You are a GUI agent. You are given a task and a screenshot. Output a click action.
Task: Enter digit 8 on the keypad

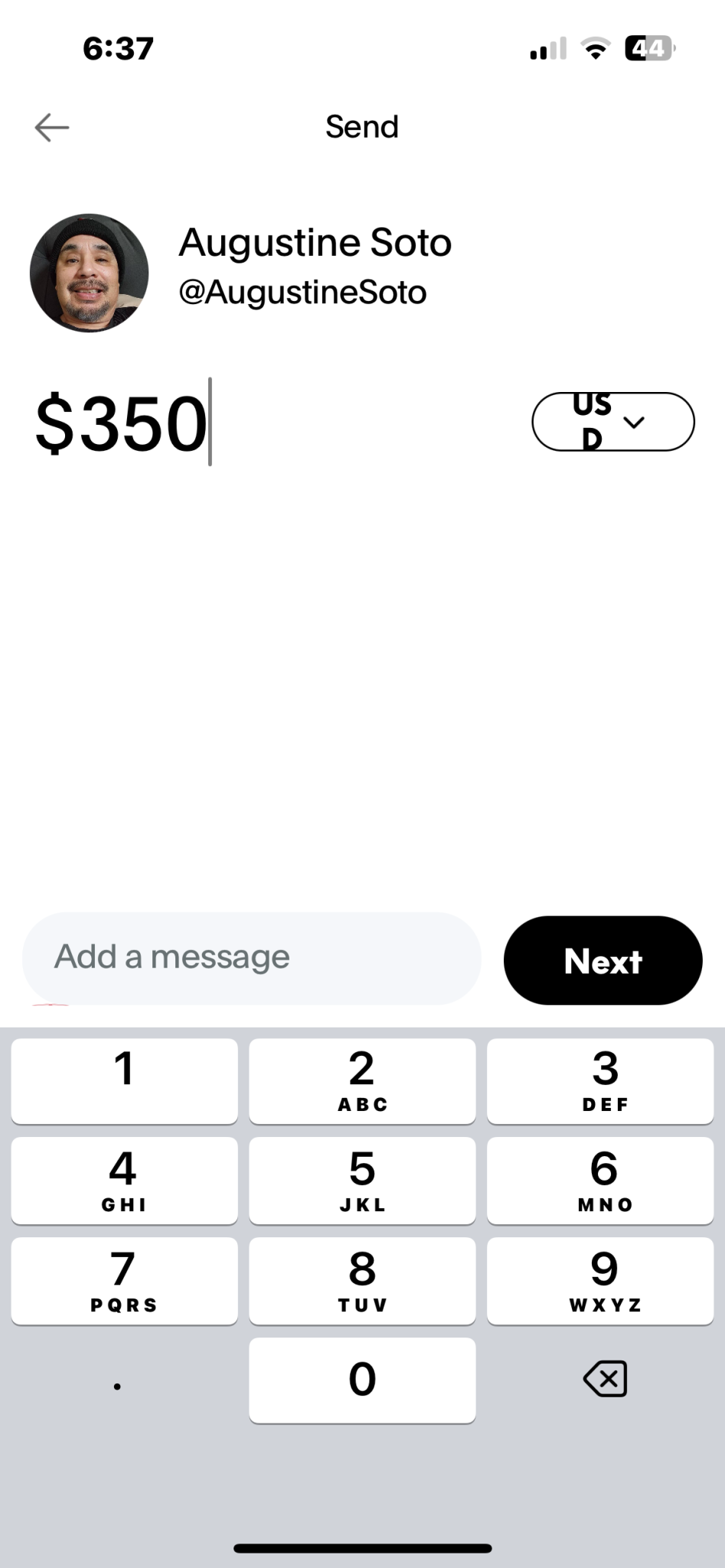(362, 1280)
